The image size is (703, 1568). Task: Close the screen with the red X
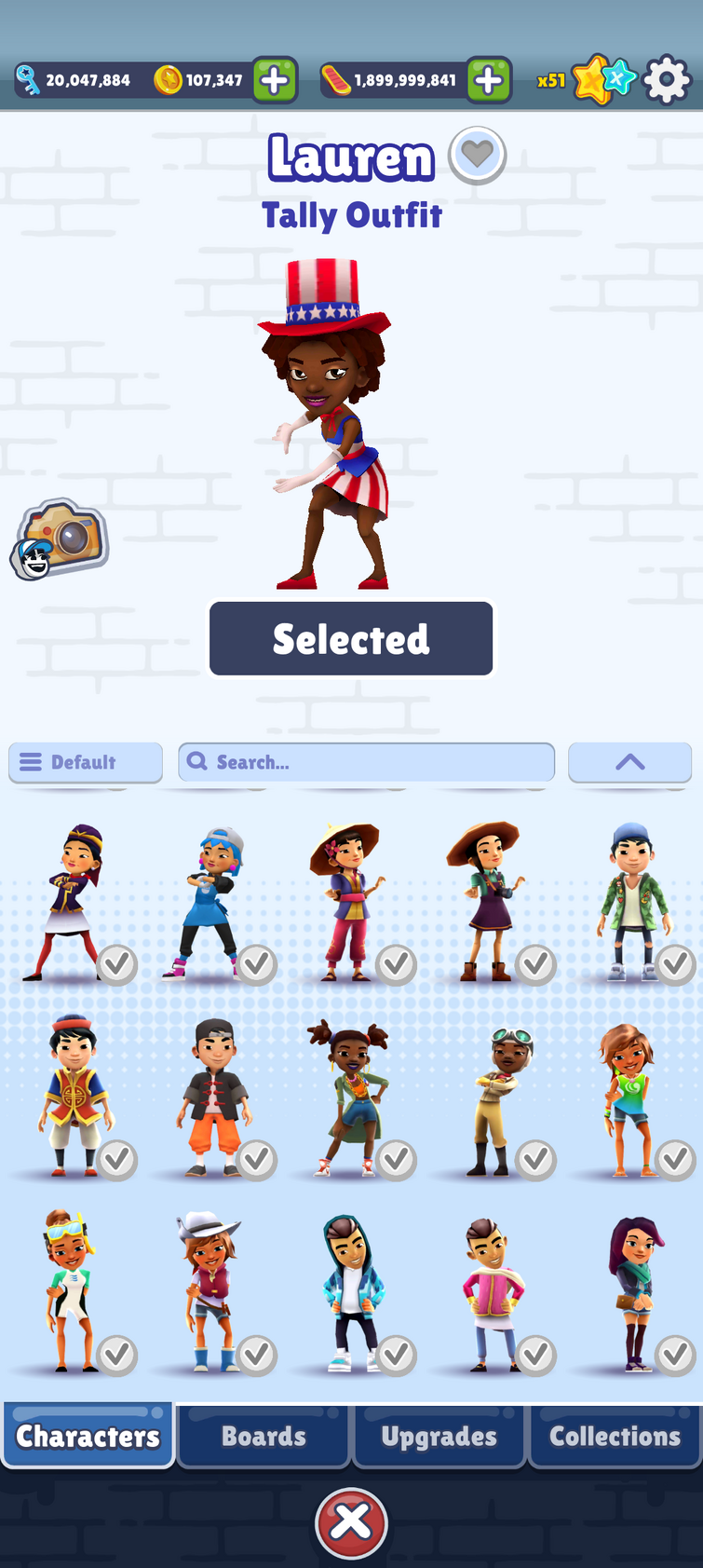coord(351,1523)
